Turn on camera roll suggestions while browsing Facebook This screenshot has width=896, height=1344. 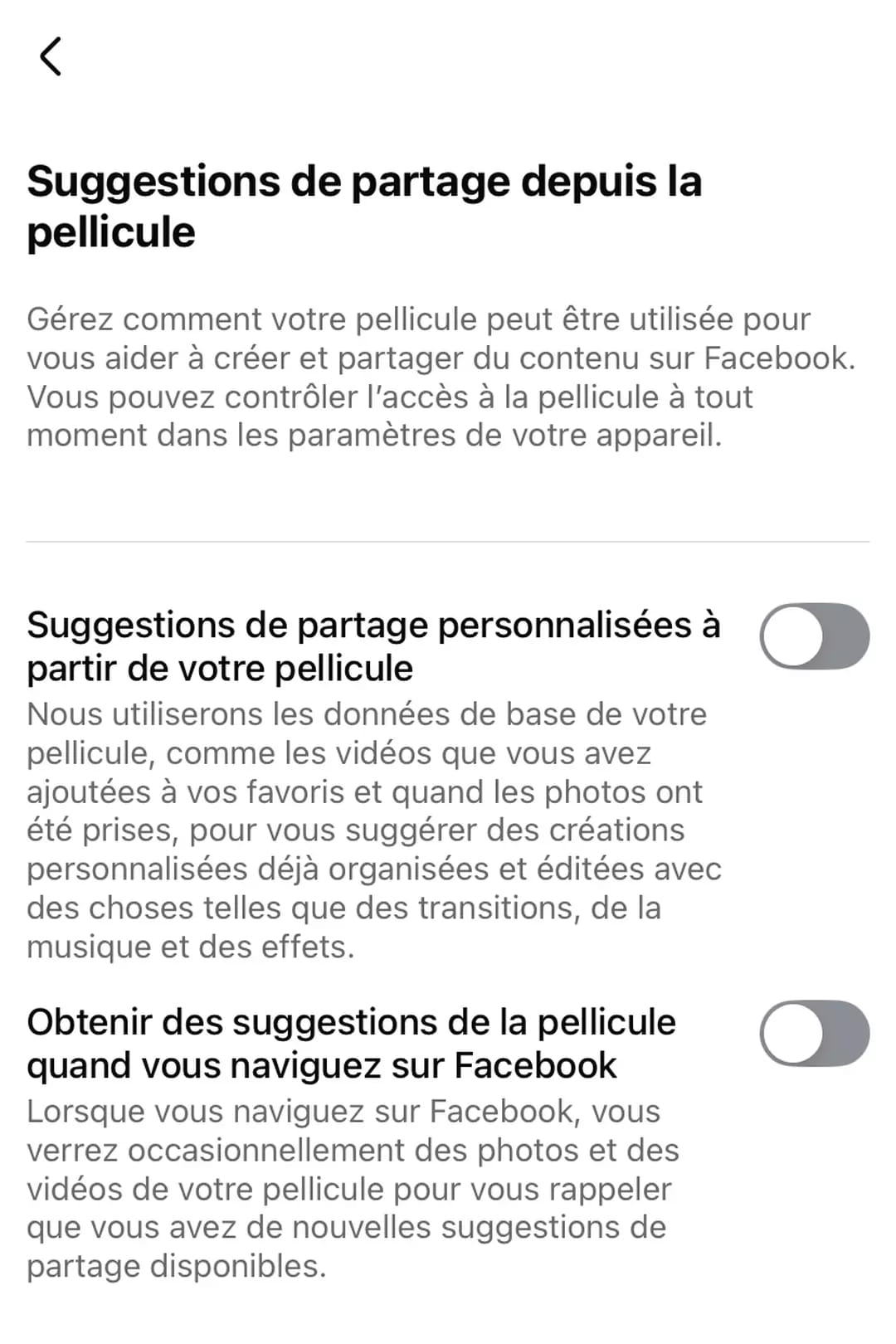(814, 1033)
